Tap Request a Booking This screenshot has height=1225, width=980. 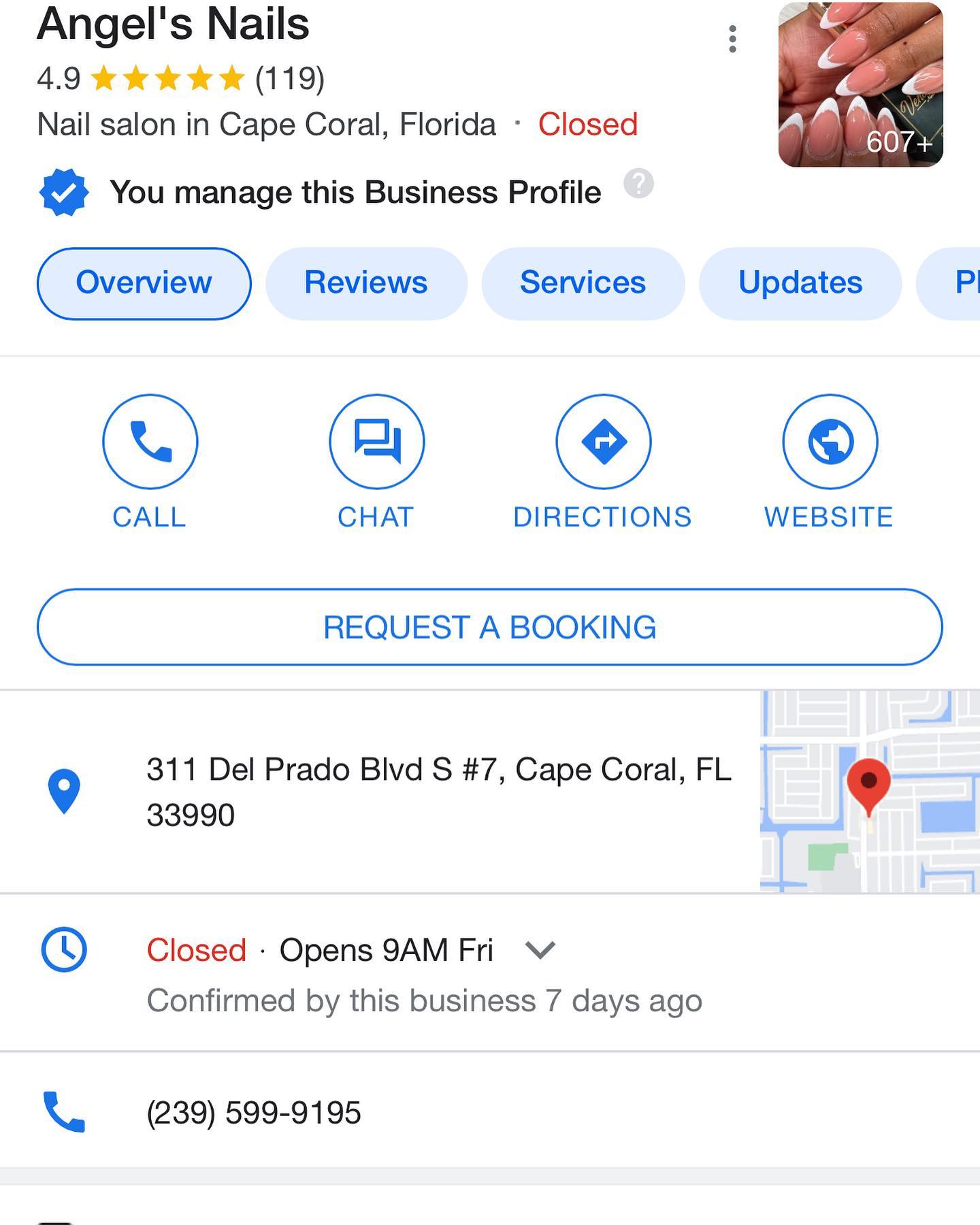point(490,627)
